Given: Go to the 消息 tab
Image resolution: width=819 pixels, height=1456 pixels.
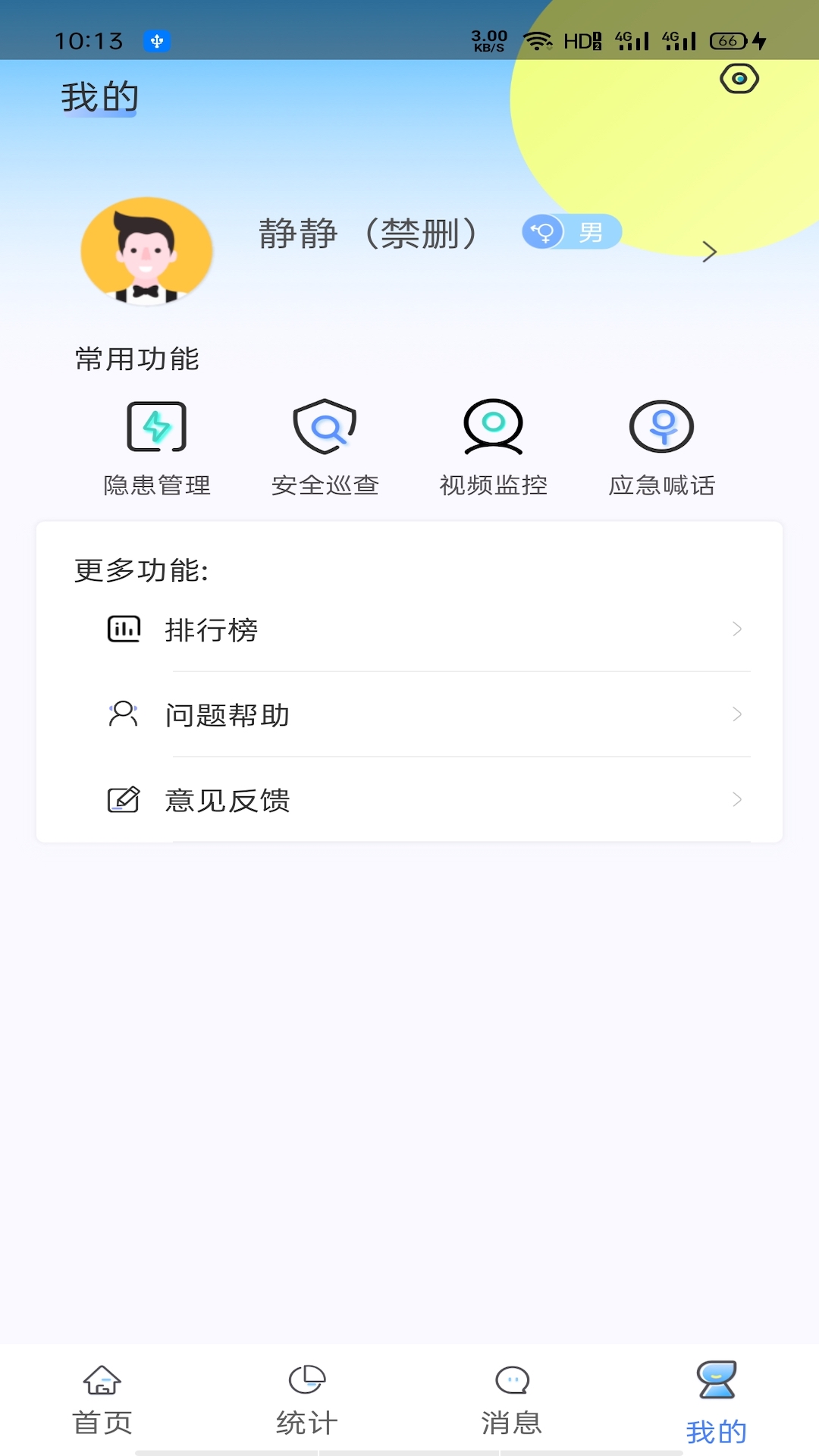Looking at the screenshot, I should click(512, 1400).
